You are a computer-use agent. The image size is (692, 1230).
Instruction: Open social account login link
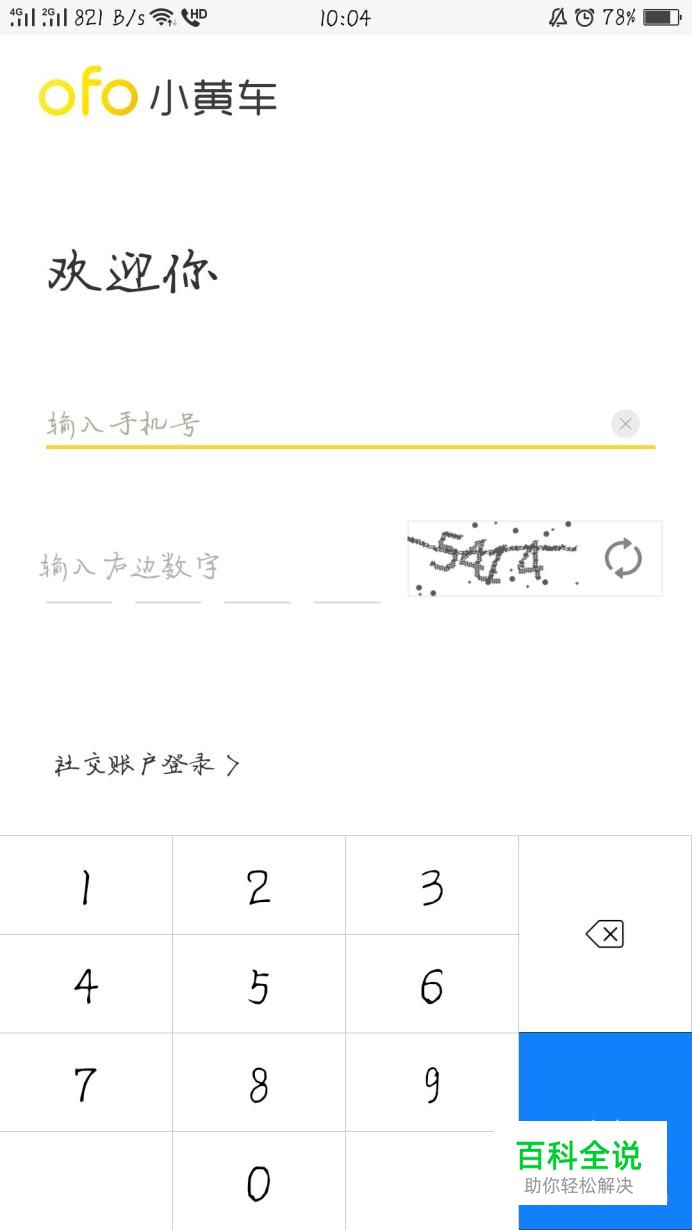pyautogui.click(x=146, y=765)
